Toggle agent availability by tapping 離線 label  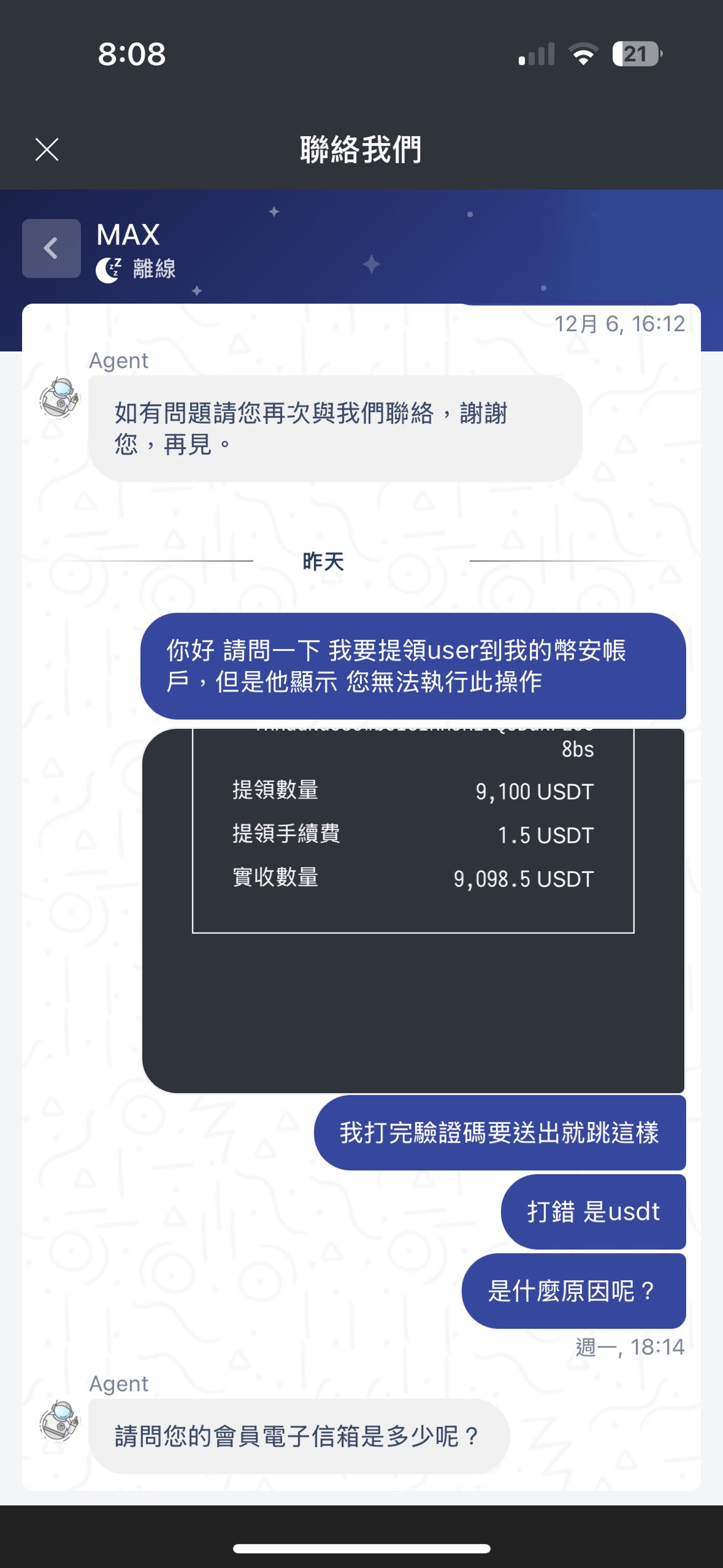[152, 268]
